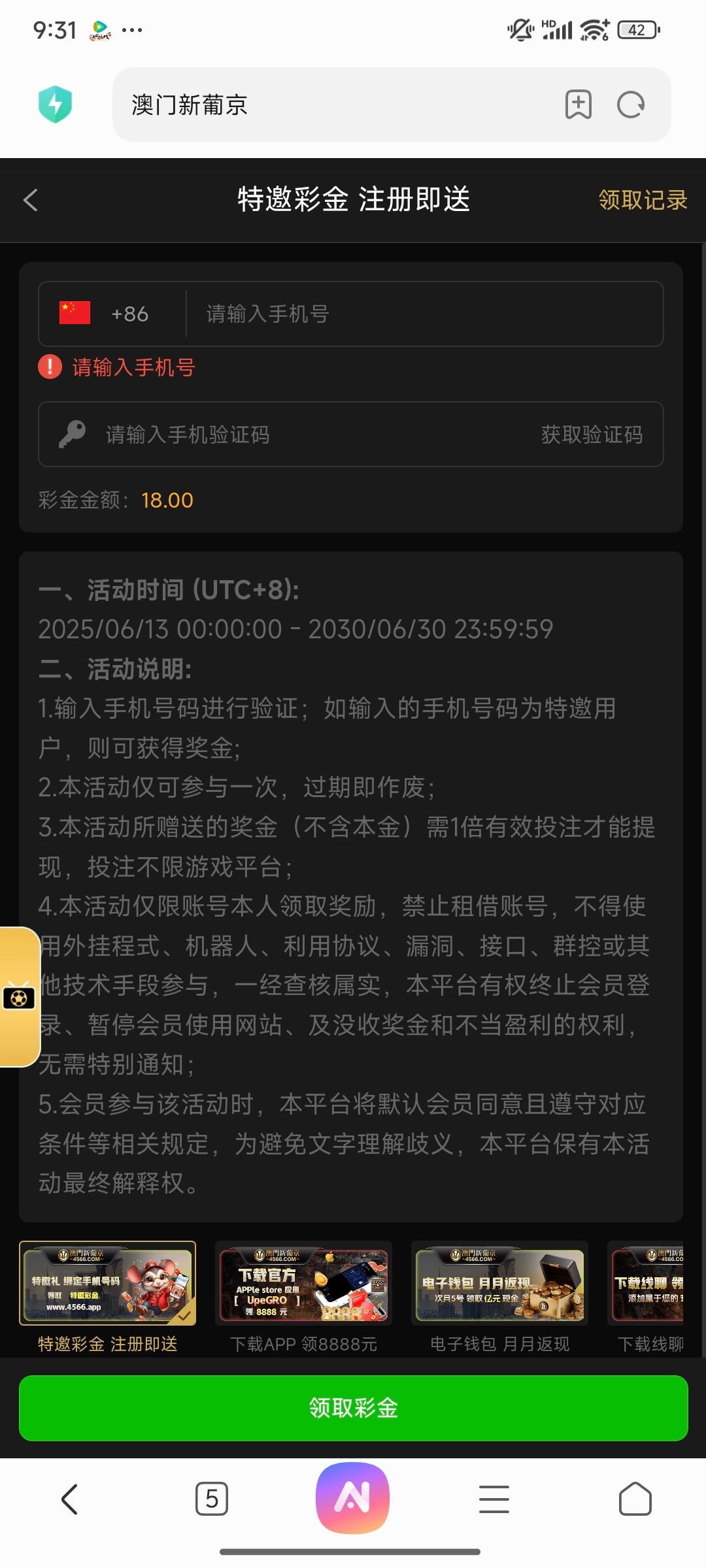706x1568 pixels.
Task: Reload the page with the refresh icon
Action: click(631, 105)
